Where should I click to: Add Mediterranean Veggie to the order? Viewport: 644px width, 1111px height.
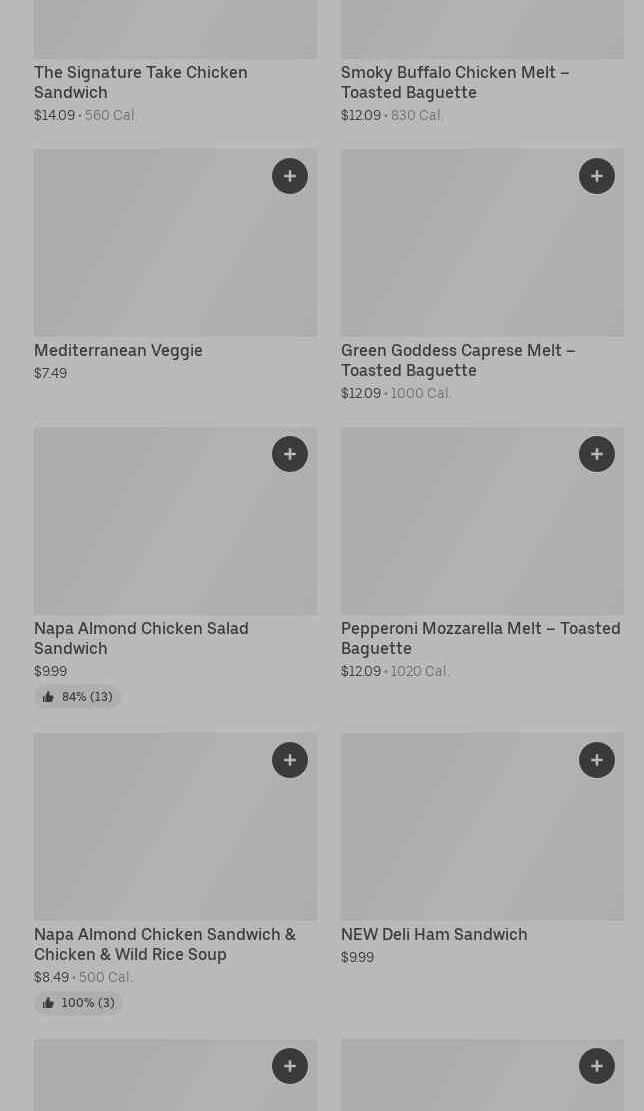290,176
